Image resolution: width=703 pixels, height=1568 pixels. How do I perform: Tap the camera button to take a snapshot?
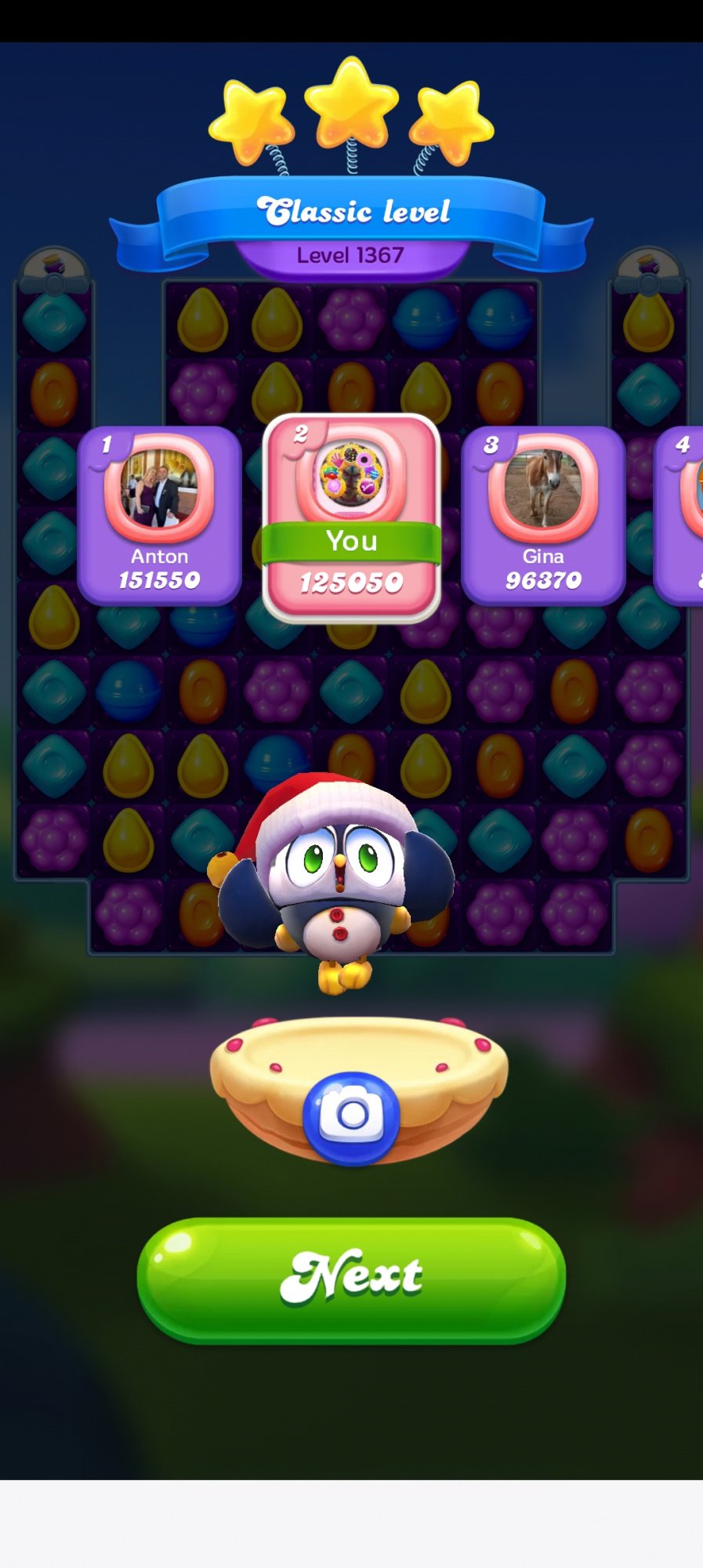(351, 1116)
